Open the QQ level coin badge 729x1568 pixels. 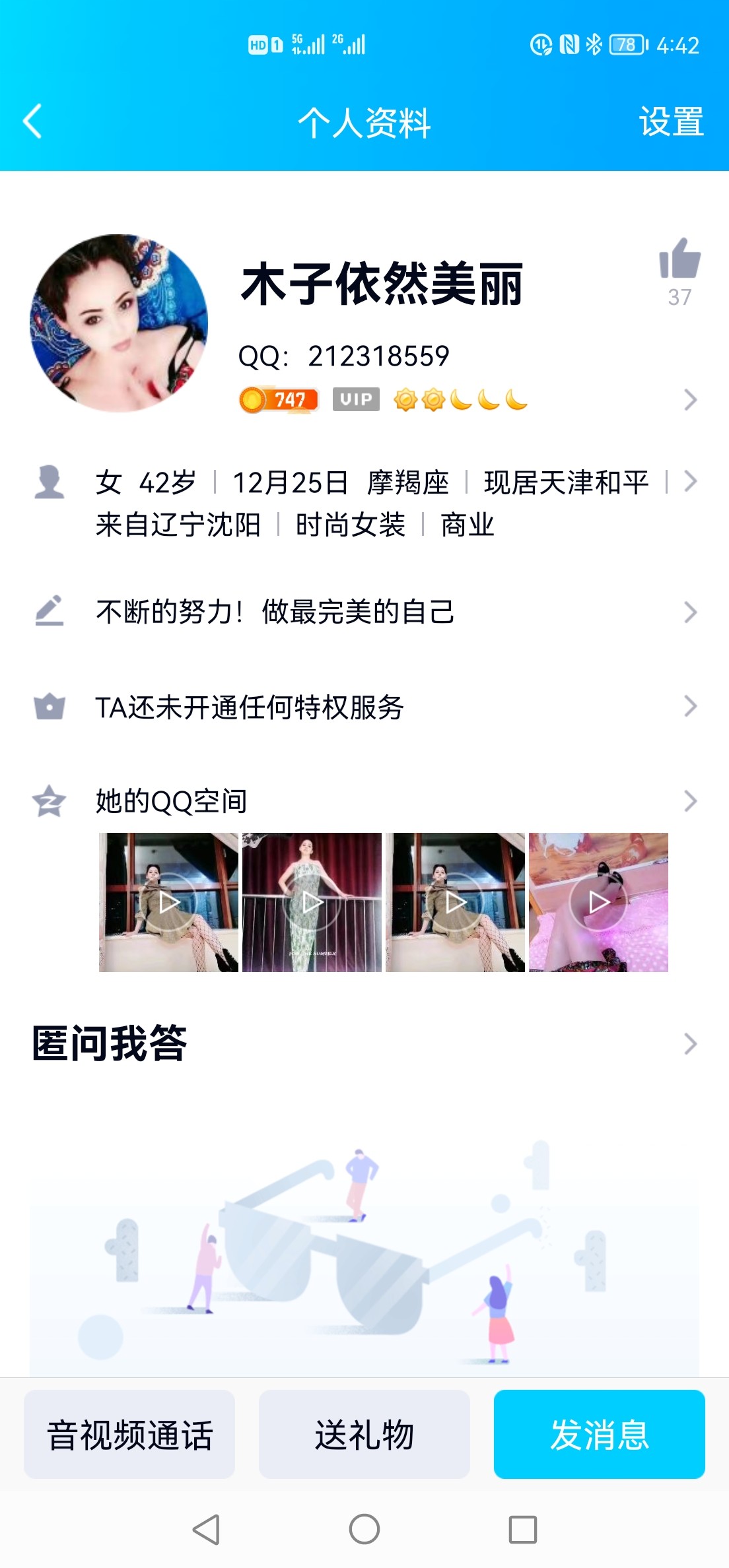(x=277, y=399)
